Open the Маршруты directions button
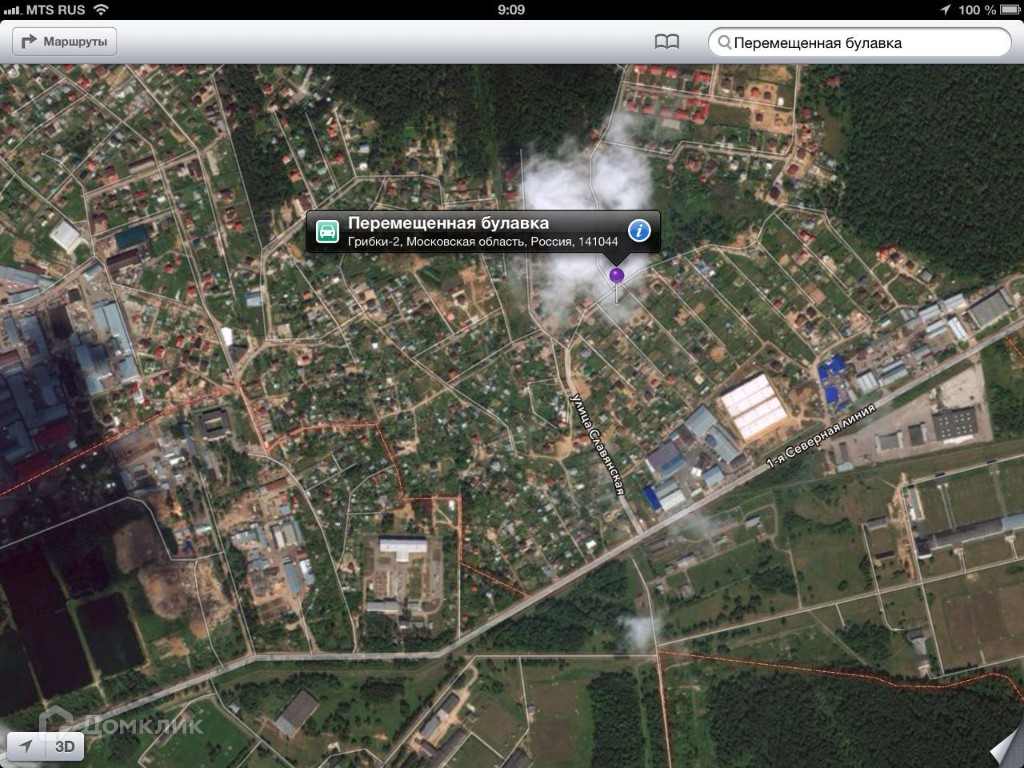1024x768 pixels. [x=65, y=42]
